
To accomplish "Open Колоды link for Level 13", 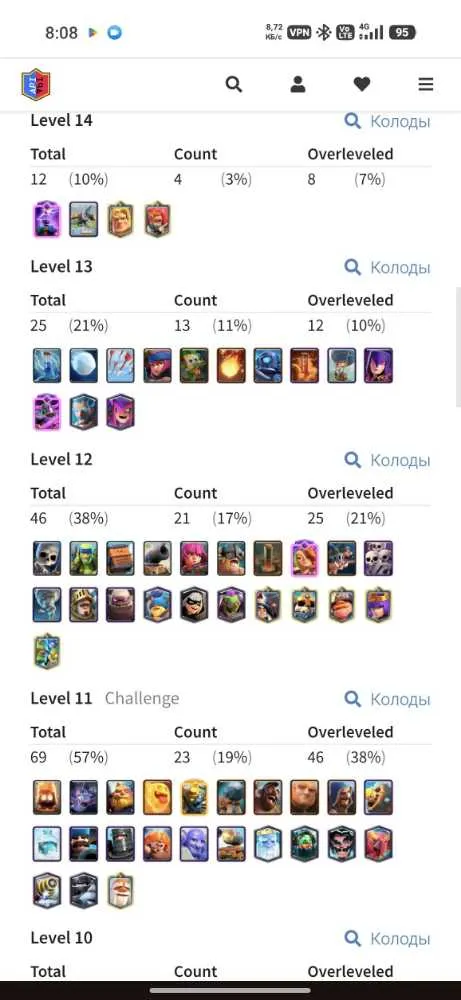I will coord(388,267).
